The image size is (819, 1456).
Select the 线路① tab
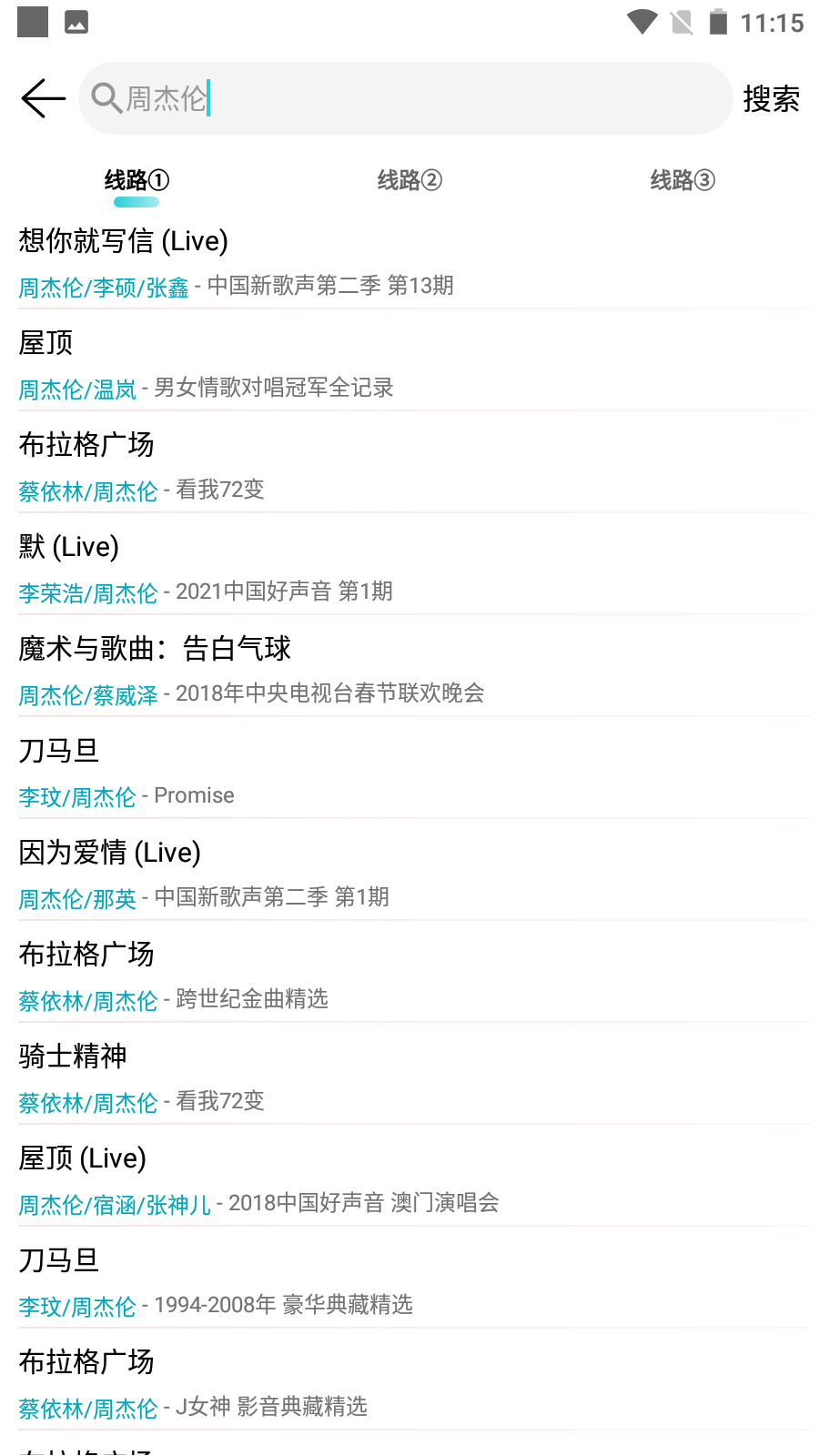click(x=136, y=180)
